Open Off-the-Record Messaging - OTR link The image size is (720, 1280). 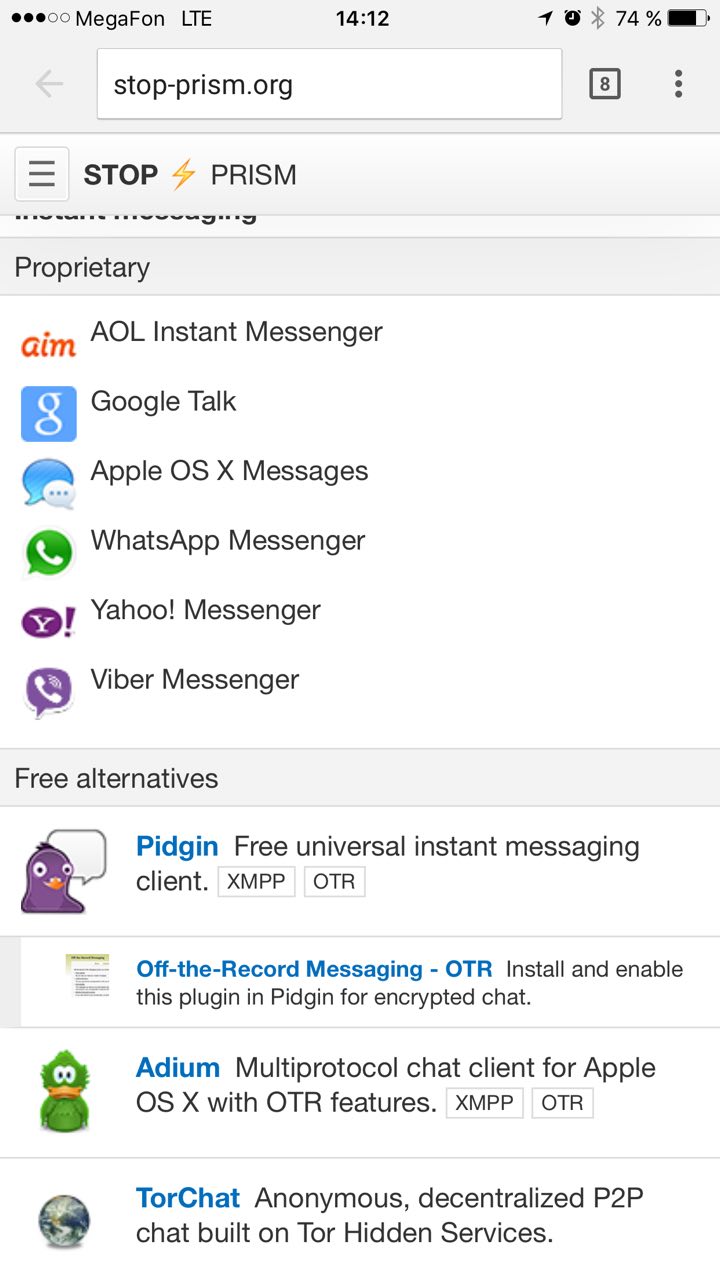pyautogui.click(x=314, y=969)
